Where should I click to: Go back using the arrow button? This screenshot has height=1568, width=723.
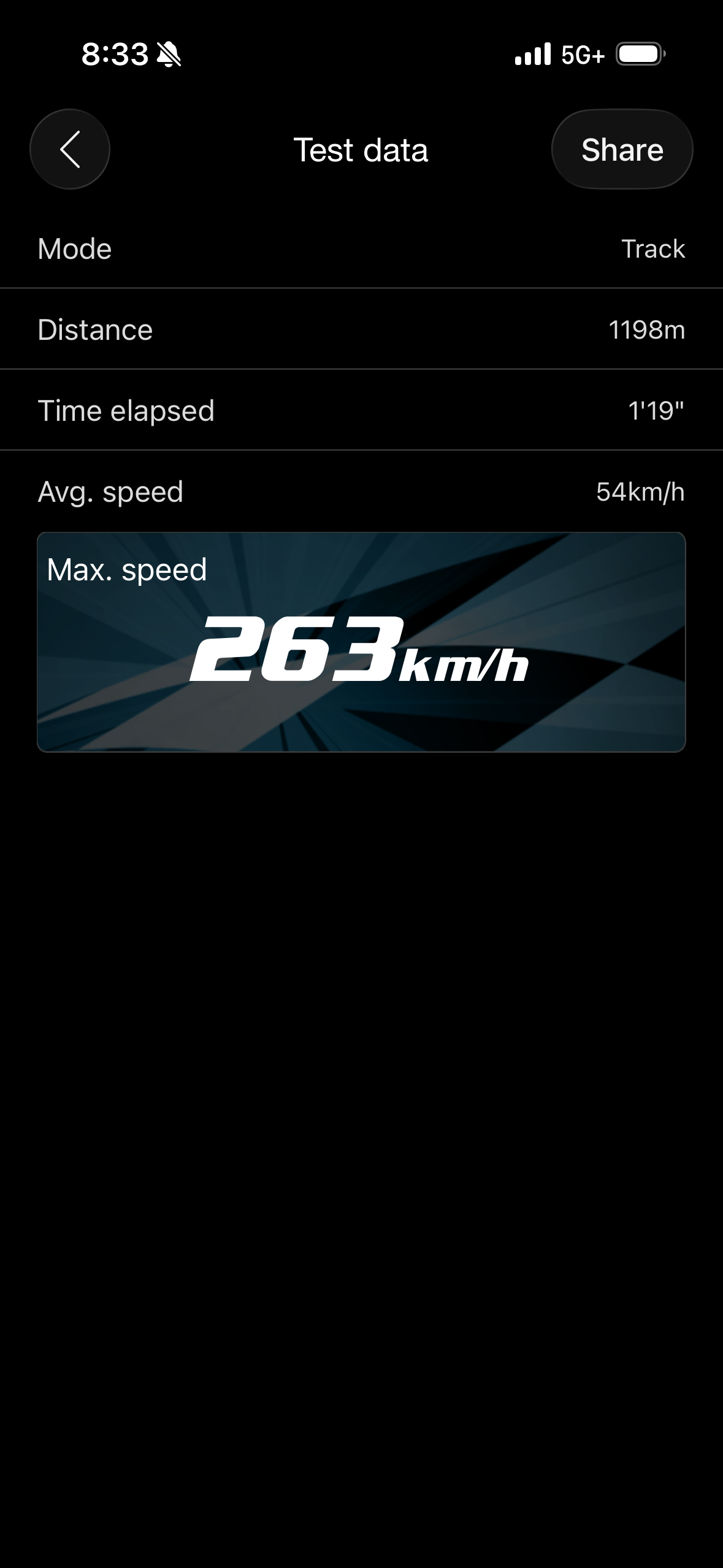click(x=70, y=149)
